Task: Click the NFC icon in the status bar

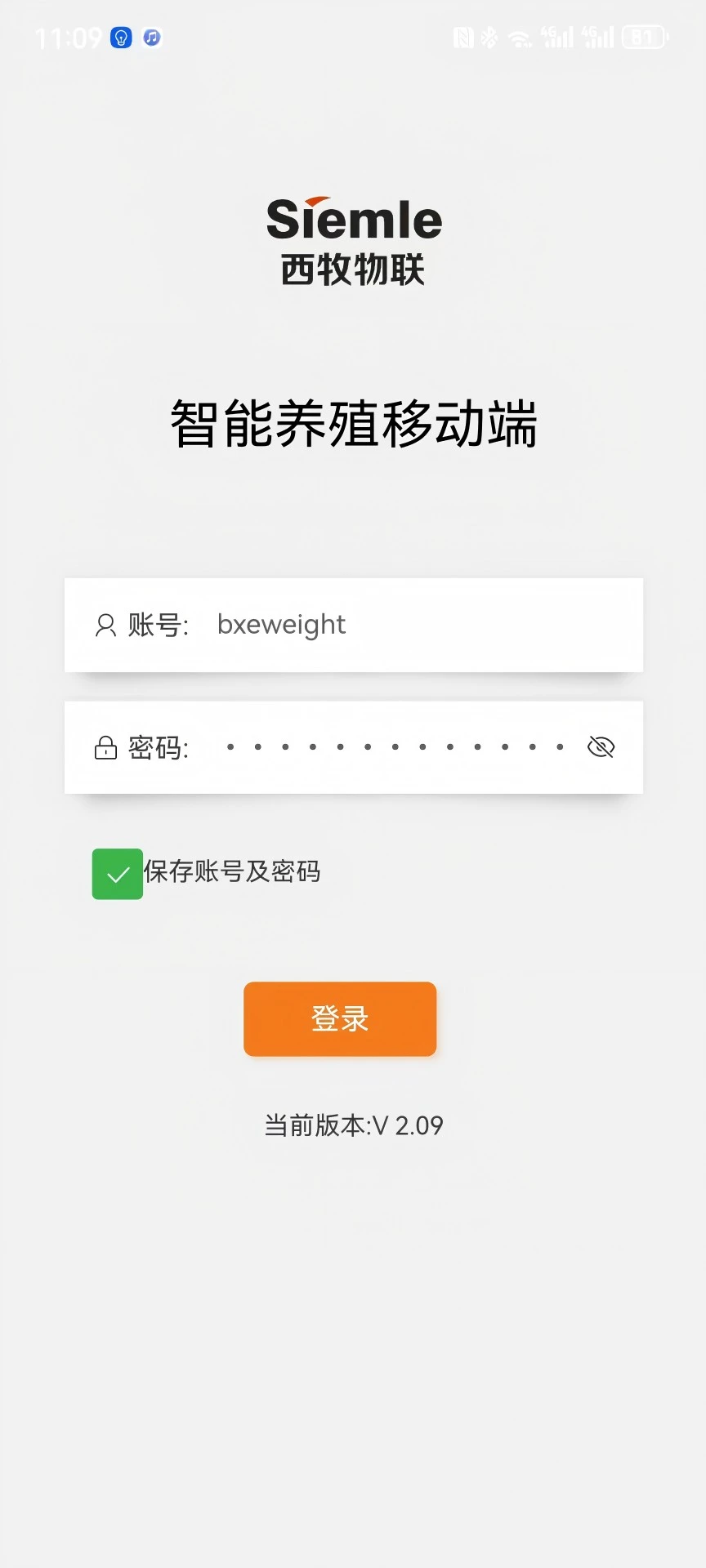Action: [x=463, y=38]
